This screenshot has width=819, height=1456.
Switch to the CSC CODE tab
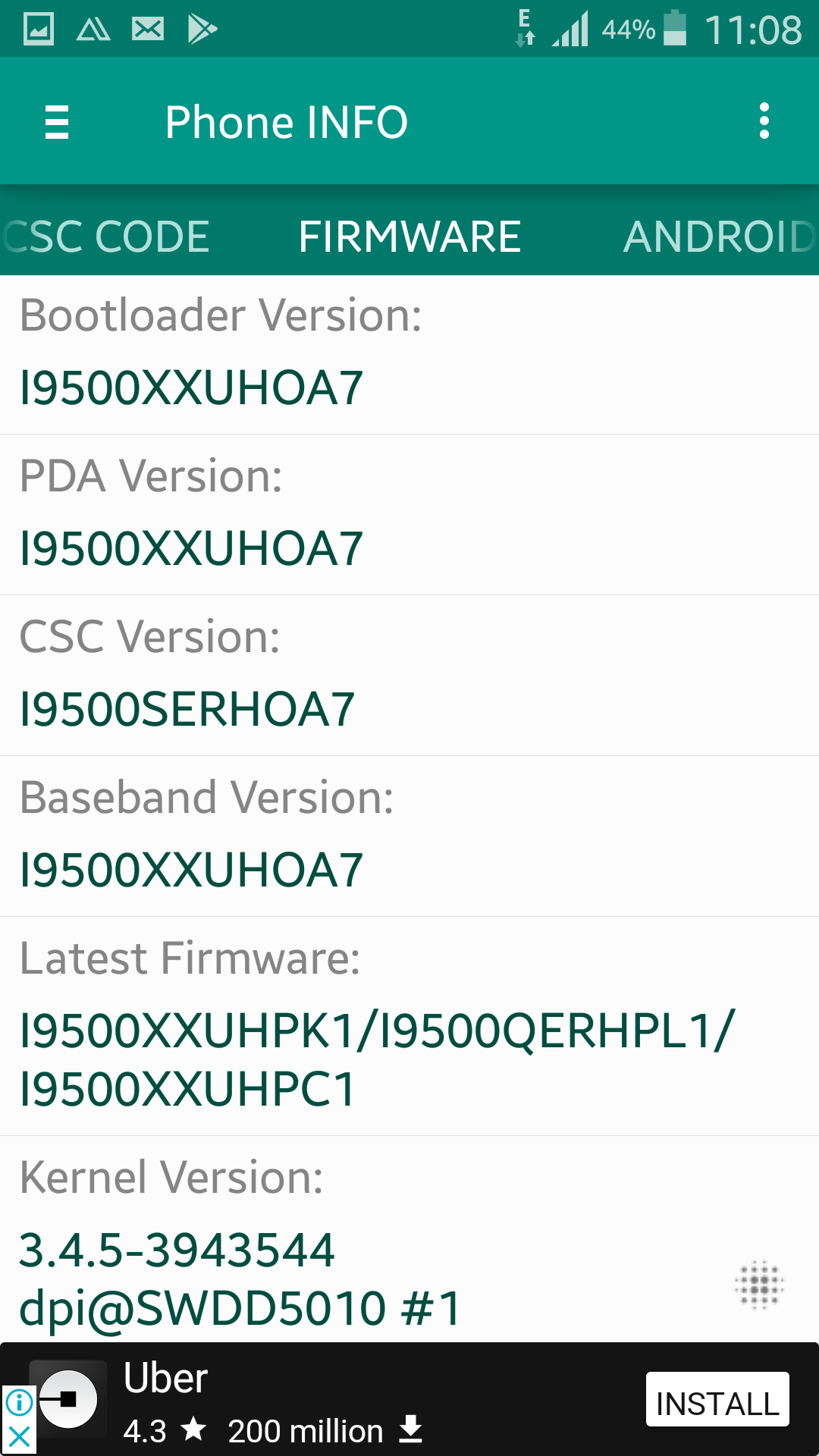105,237
